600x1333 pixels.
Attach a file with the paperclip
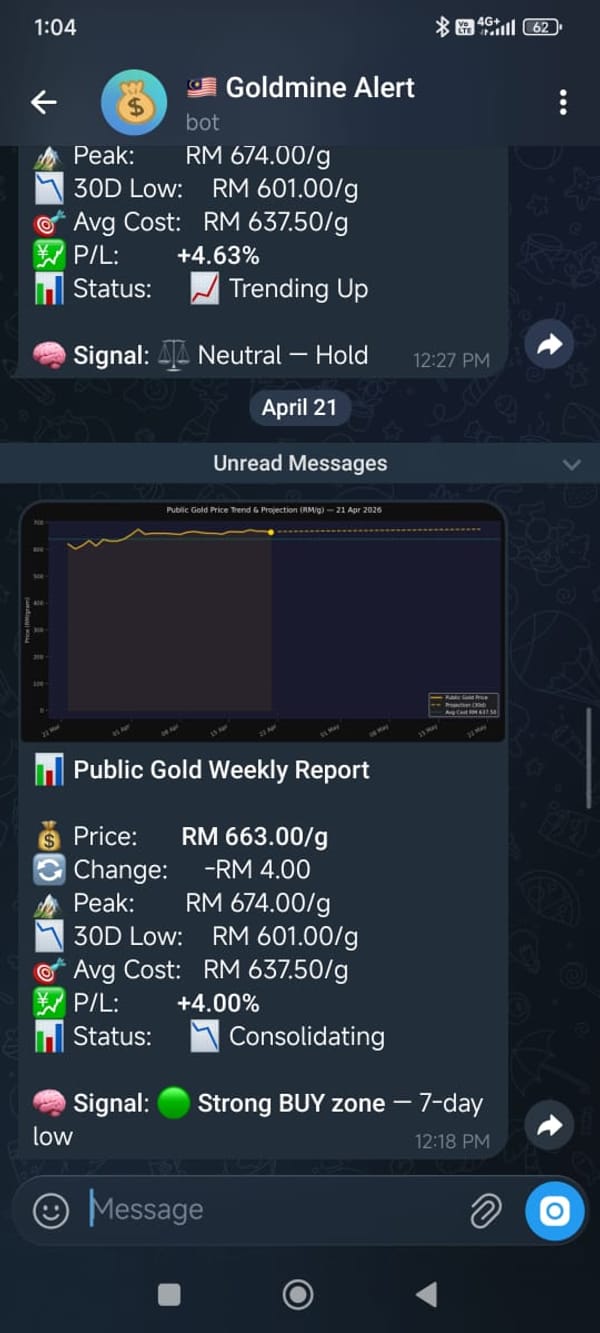485,1211
